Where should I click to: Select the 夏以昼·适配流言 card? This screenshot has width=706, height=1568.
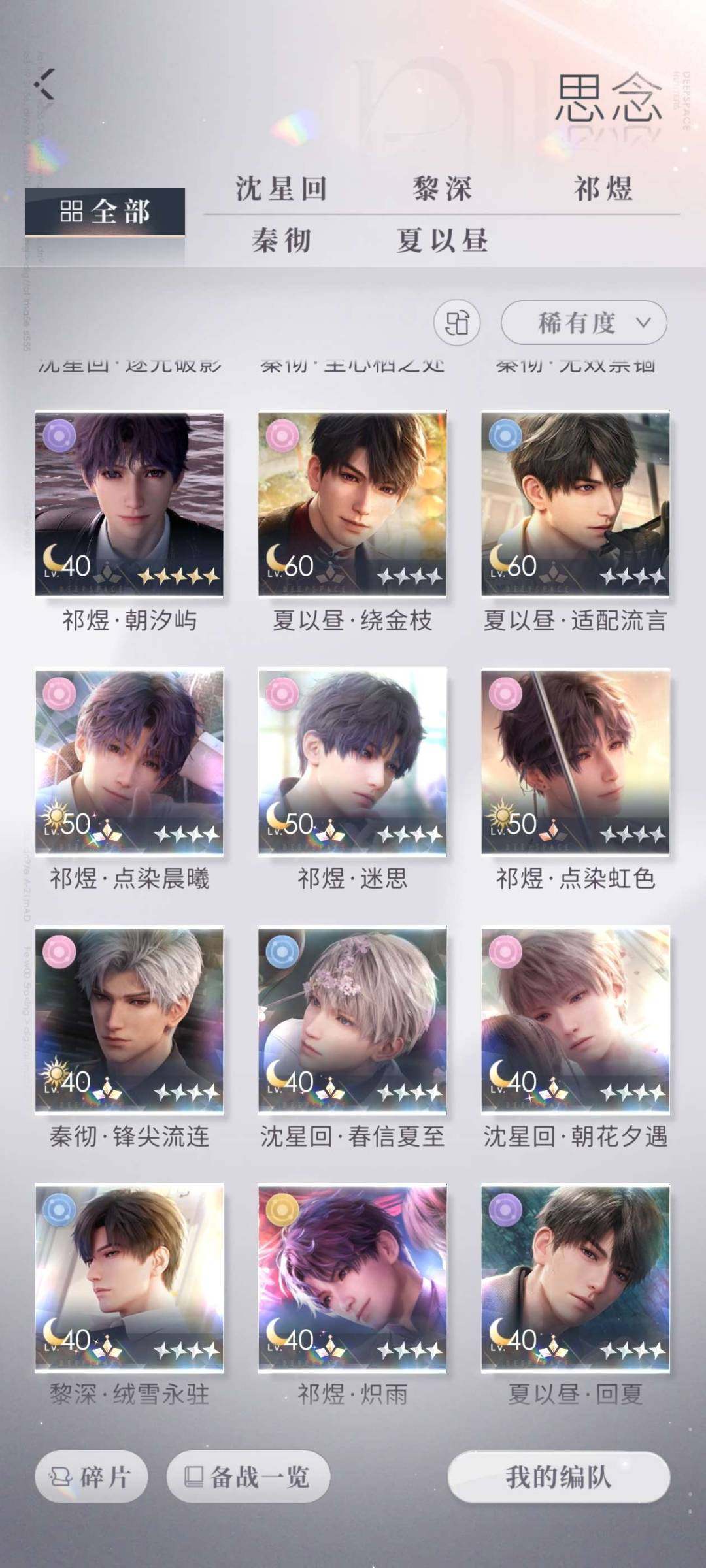(575, 504)
